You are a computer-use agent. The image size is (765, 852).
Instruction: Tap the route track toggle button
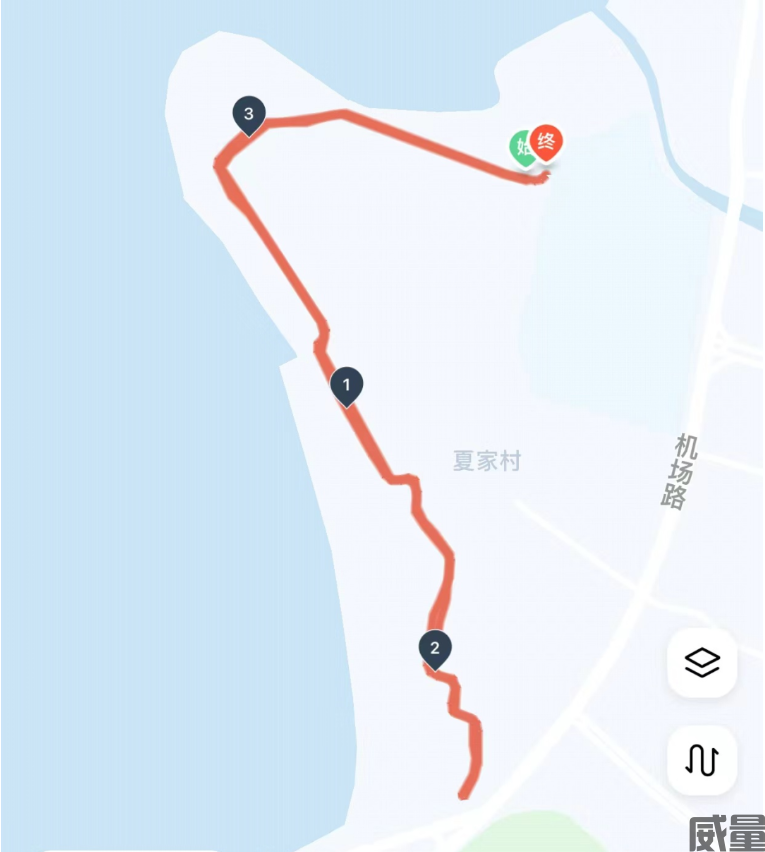click(x=702, y=760)
